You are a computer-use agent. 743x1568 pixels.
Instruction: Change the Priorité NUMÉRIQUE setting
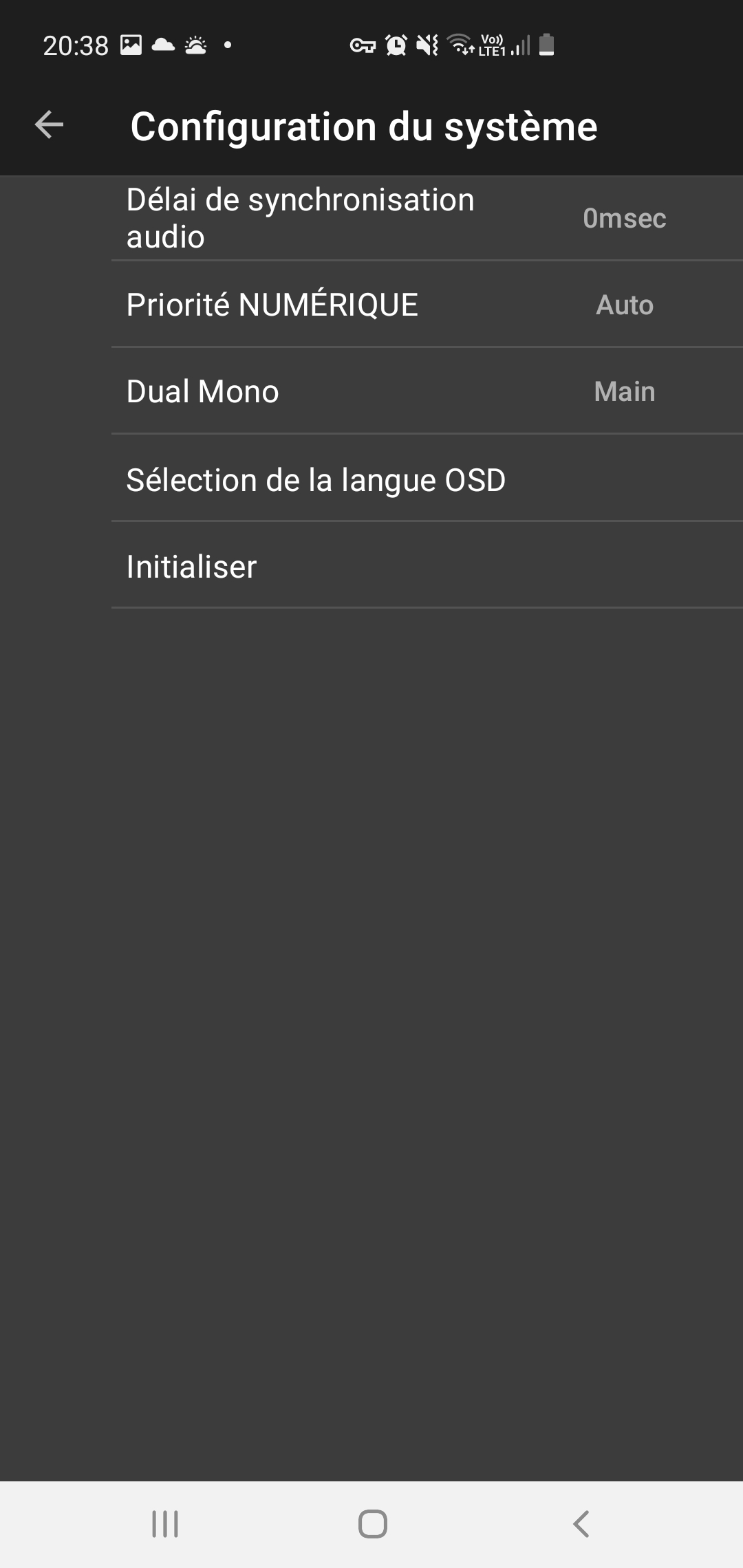tap(427, 305)
